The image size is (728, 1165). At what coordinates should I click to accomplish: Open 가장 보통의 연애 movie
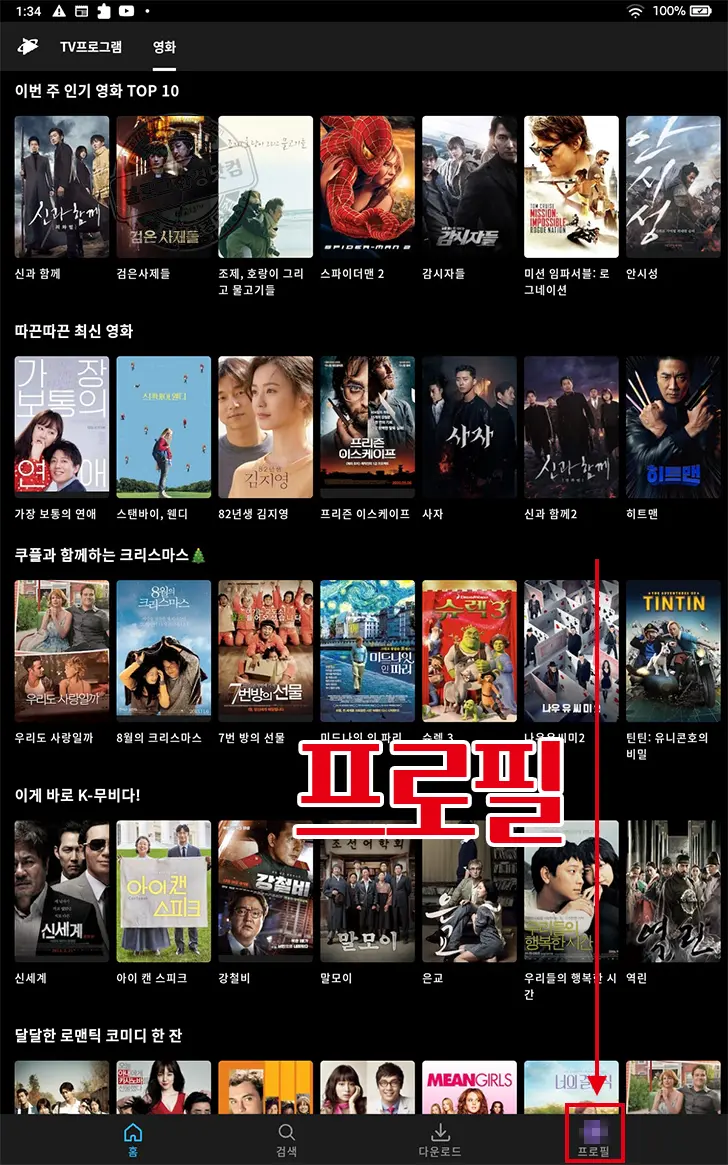pyautogui.click(x=61, y=426)
